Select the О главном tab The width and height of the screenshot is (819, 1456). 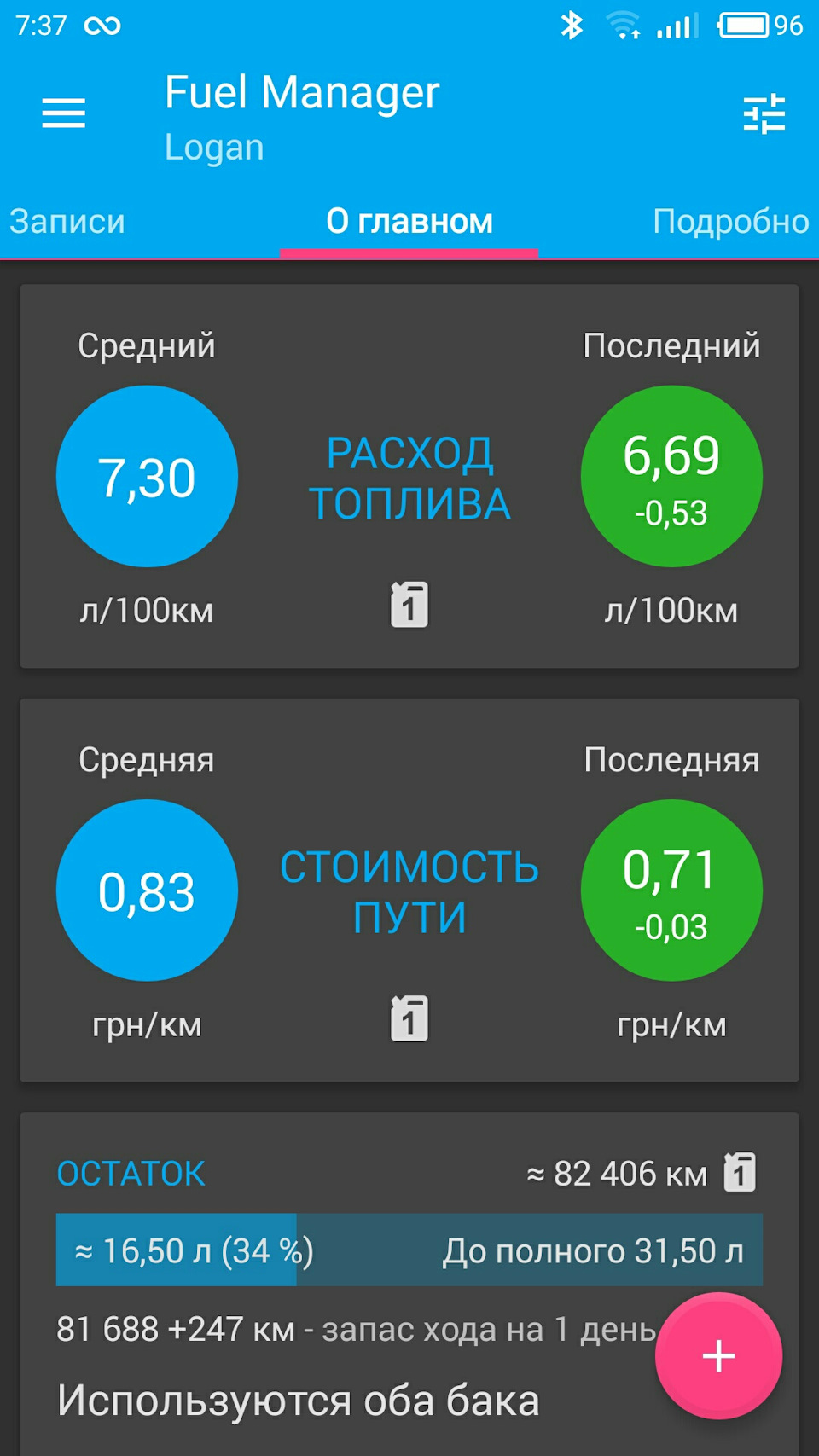409,222
